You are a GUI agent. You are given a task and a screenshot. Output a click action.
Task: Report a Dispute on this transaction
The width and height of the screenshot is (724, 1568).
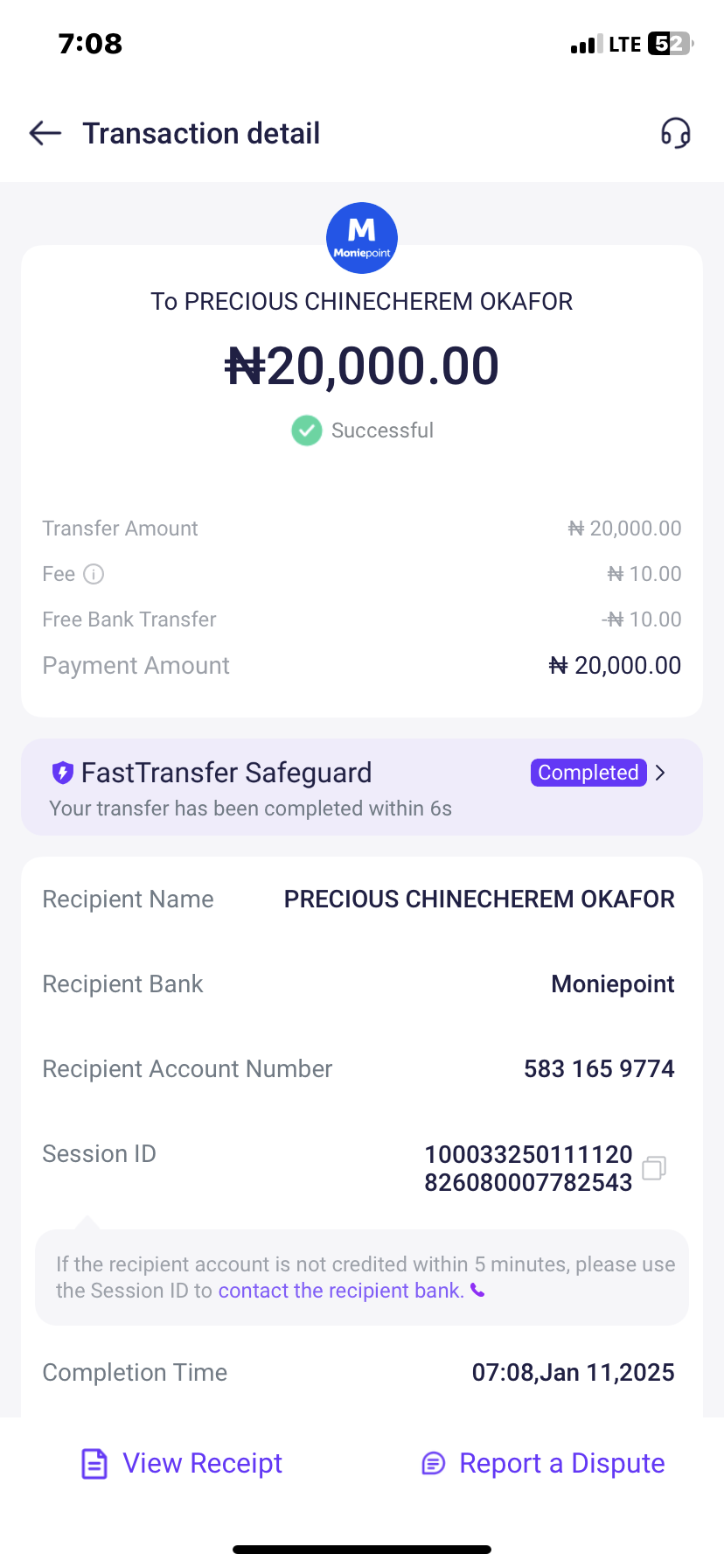pyautogui.click(x=543, y=1463)
